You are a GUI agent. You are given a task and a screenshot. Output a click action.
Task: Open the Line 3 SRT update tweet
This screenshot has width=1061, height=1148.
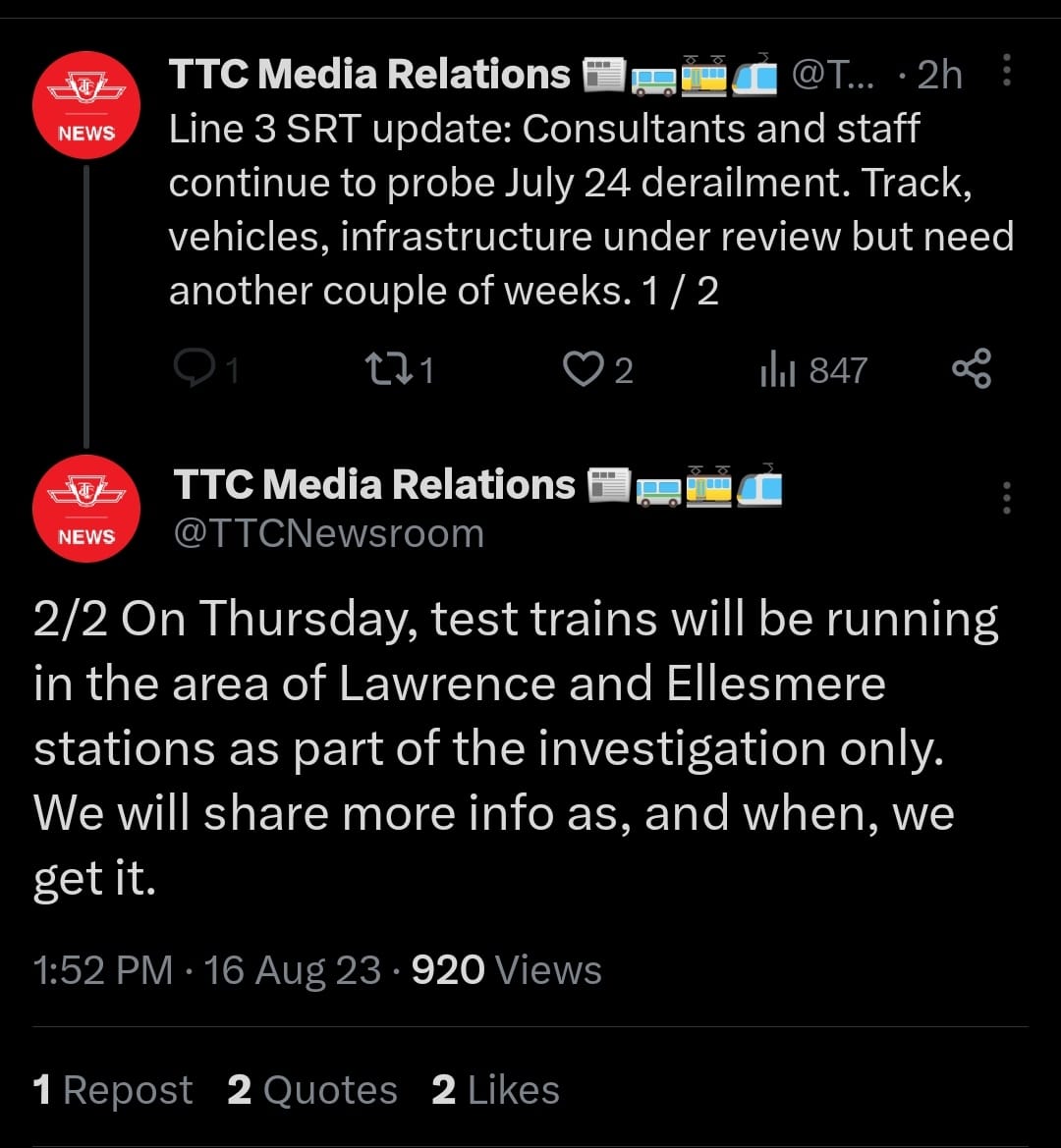coord(589,210)
